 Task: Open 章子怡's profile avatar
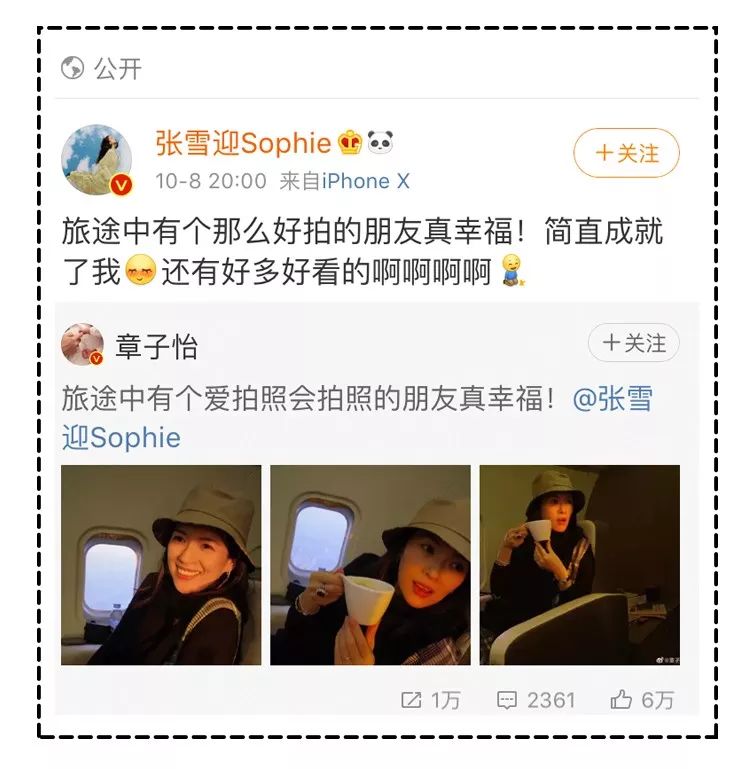[x=82, y=346]
